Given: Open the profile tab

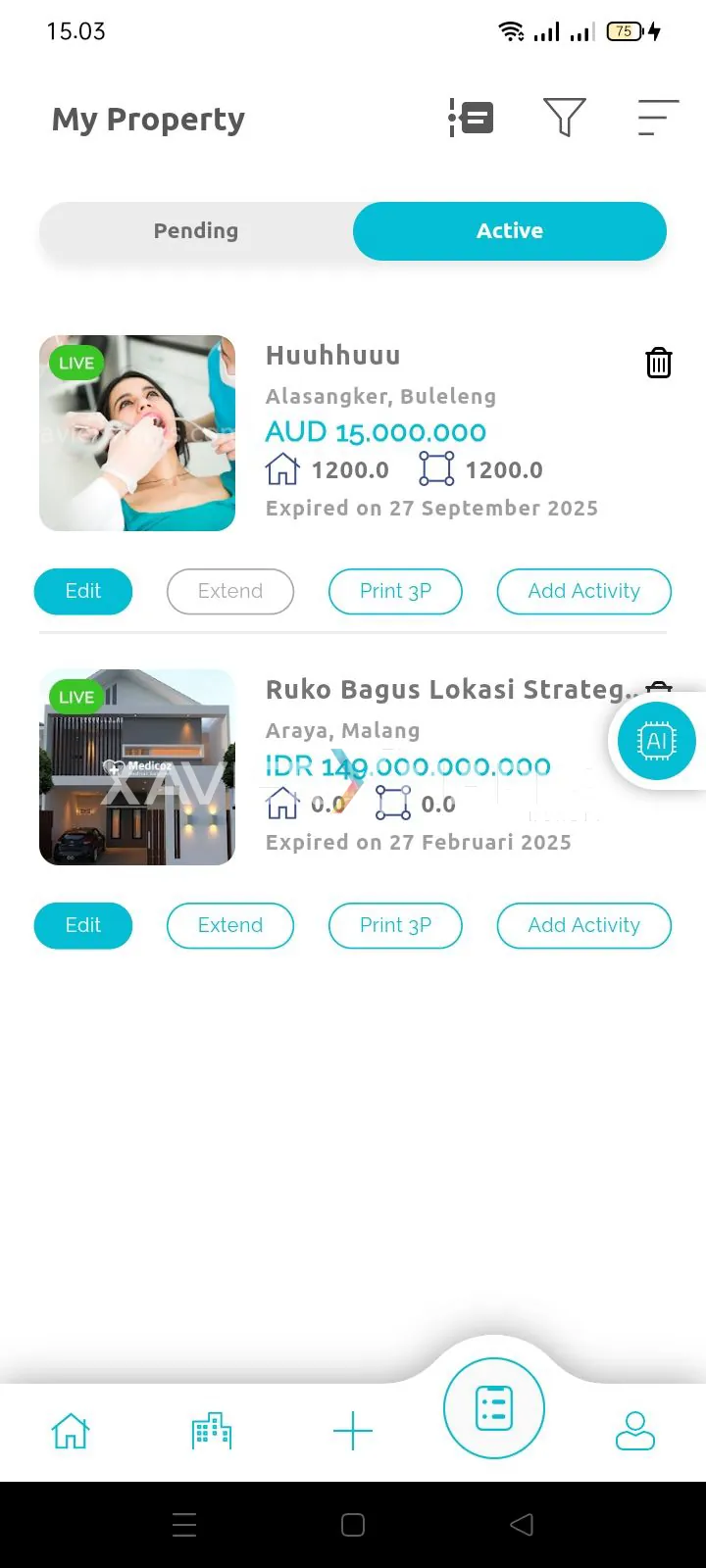Looking at the screenshot, I should pyautogui.click(x=635, y=1431).
